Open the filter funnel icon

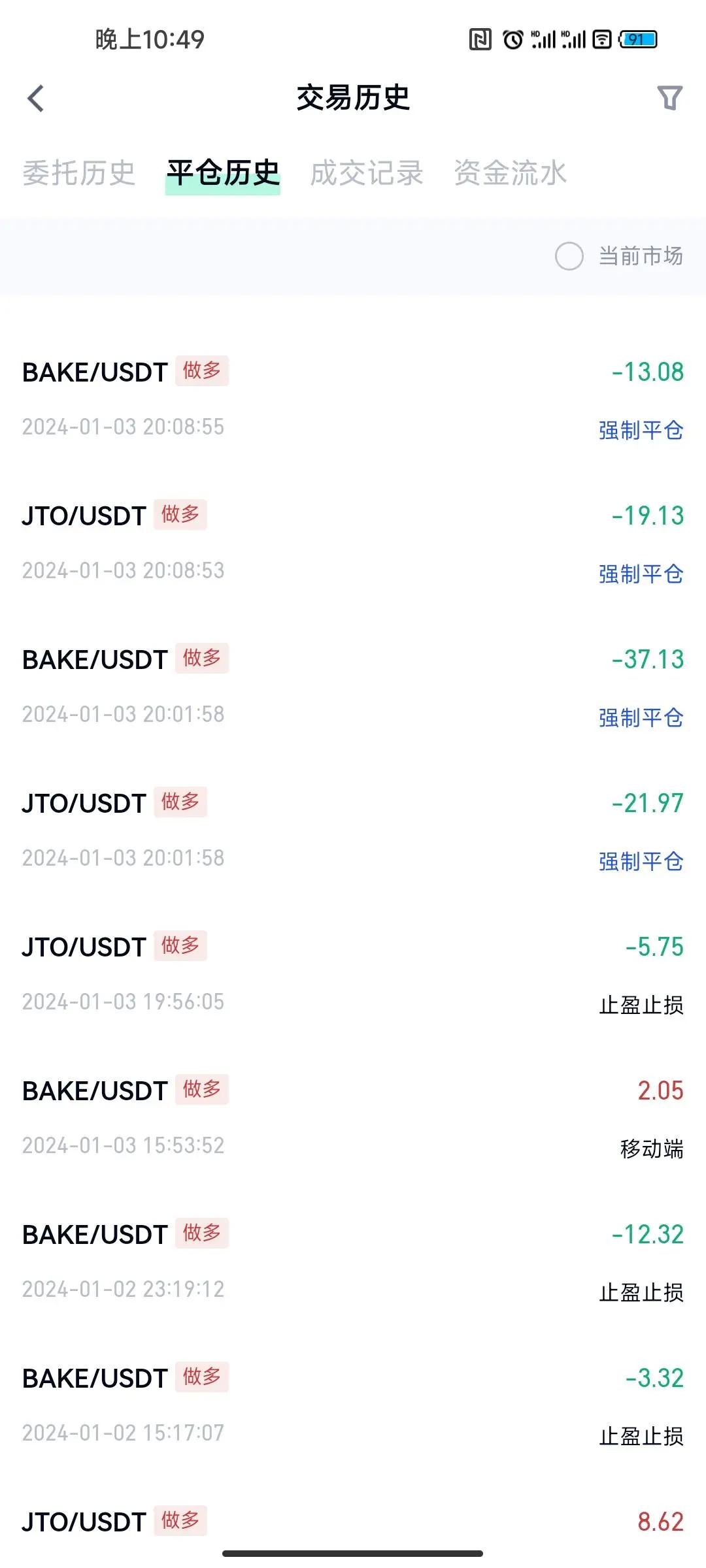(x=669, y=98)
